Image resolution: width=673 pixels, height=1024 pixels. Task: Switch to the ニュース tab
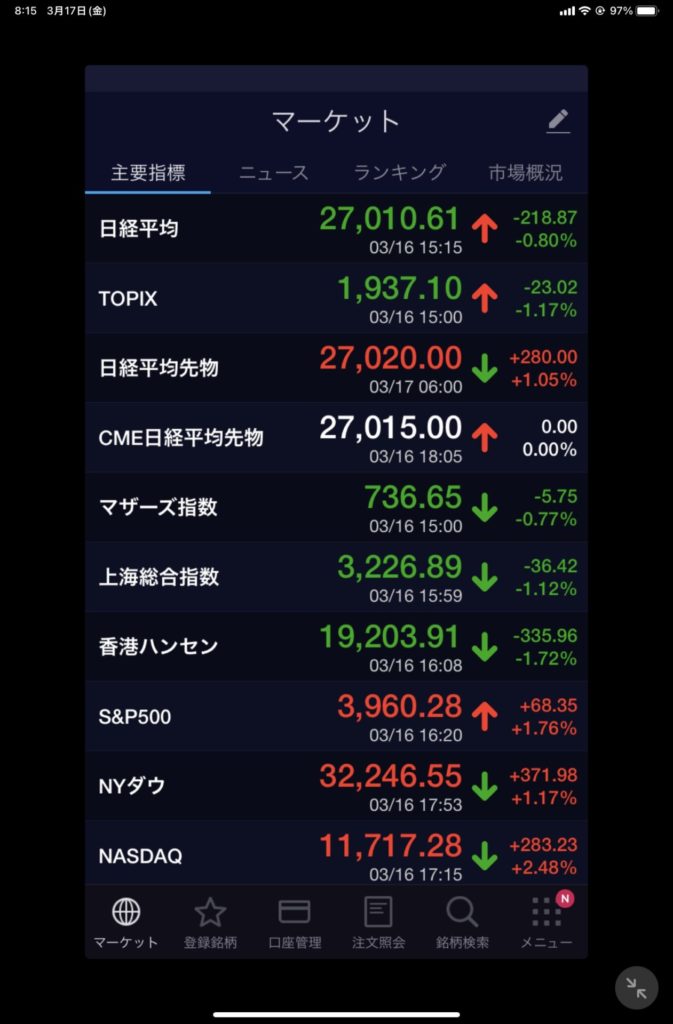point(273,172)
